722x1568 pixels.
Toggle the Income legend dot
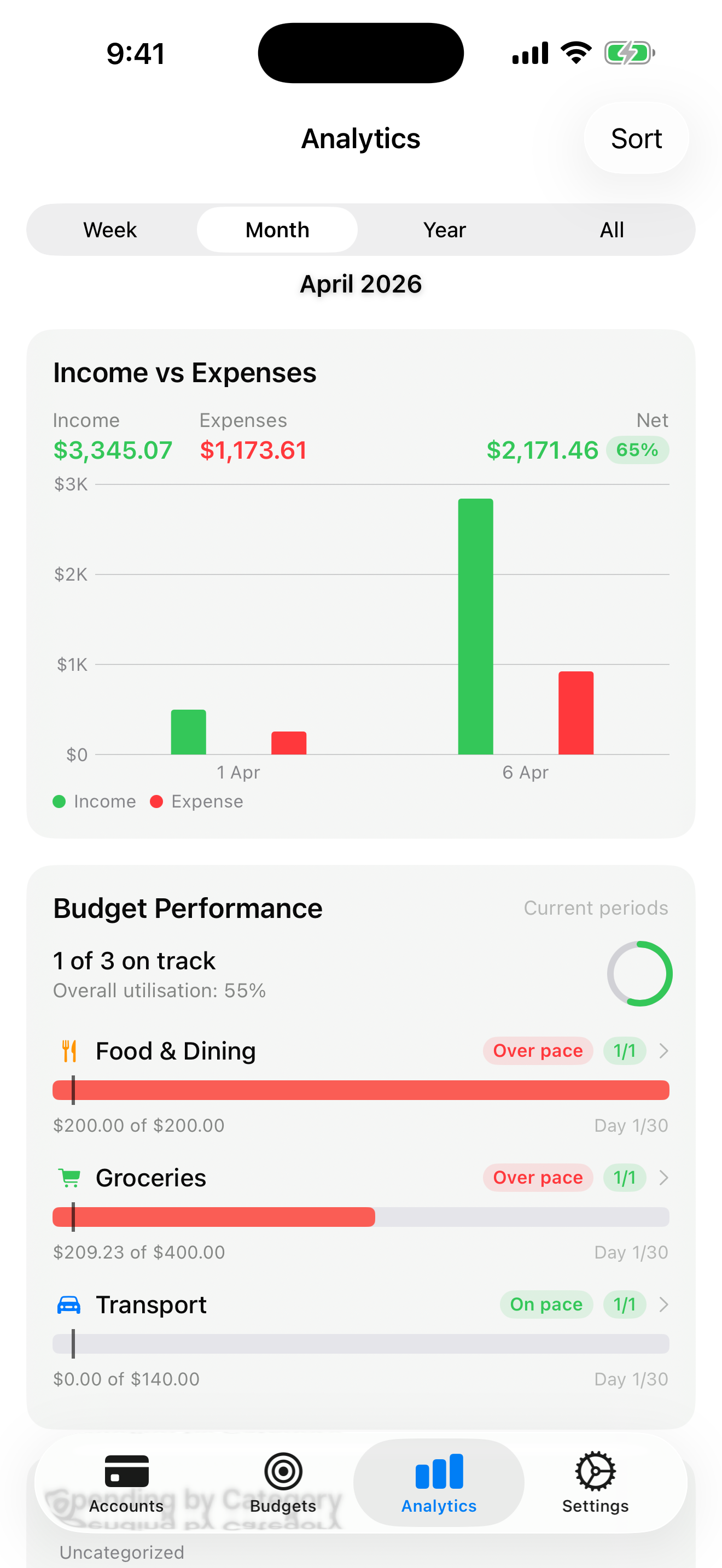tap(59, 801)
